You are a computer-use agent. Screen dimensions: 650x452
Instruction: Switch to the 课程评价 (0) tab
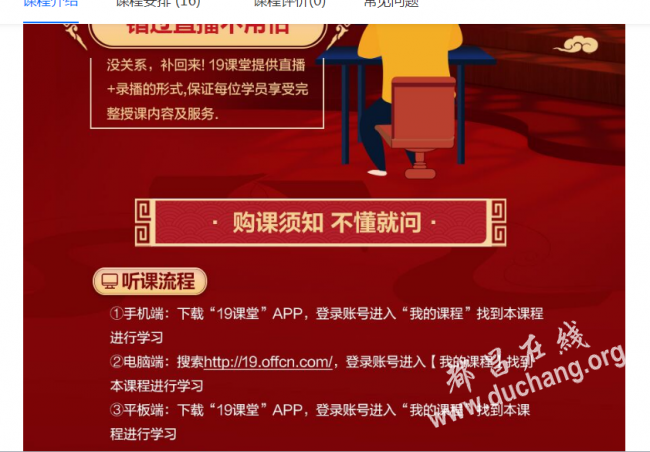pyautogui.click(x=289, y=3)
